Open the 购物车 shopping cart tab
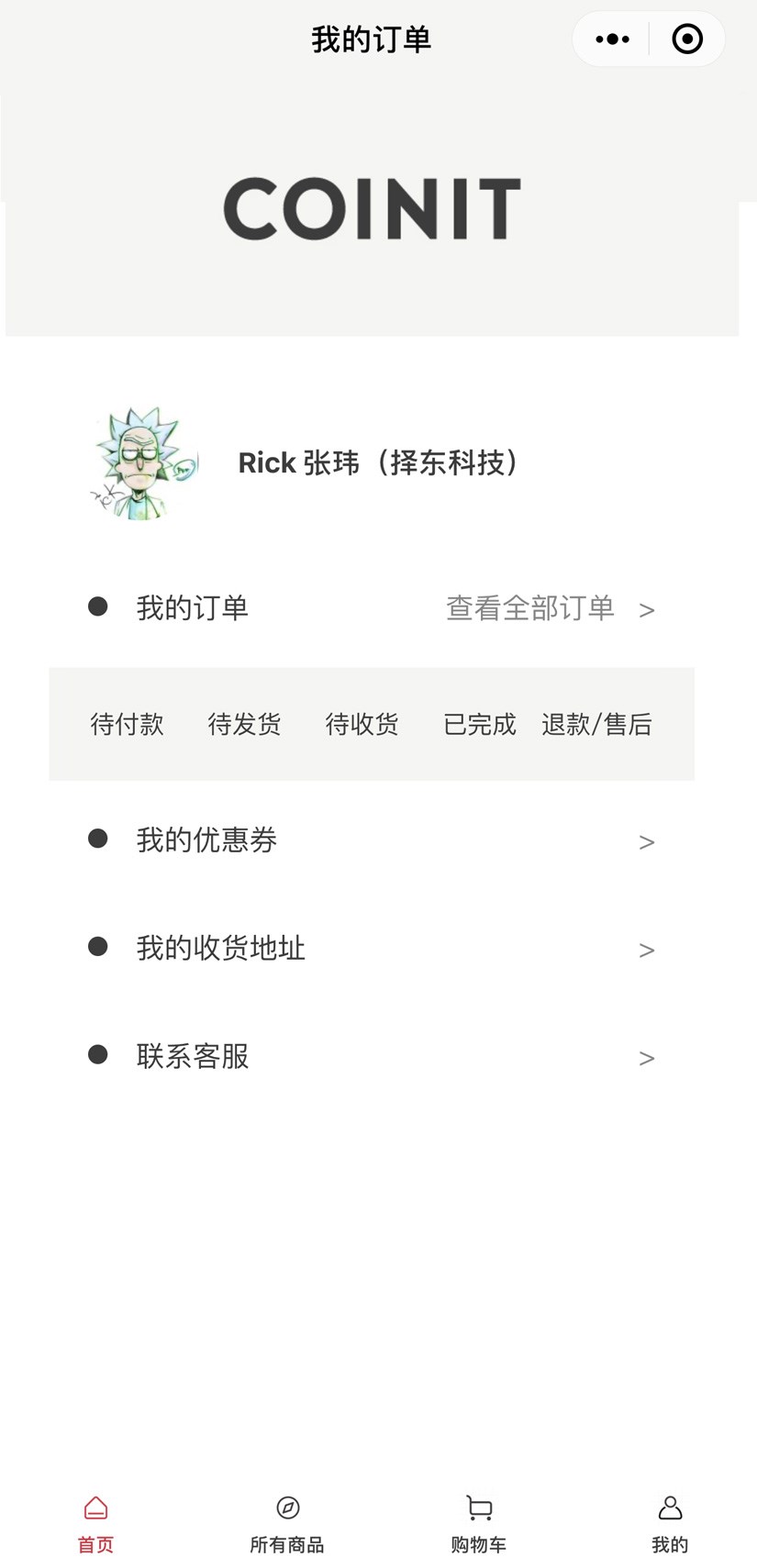Image resolution: width=757 pixels, height=1568 pixels. click(478, 1525)
